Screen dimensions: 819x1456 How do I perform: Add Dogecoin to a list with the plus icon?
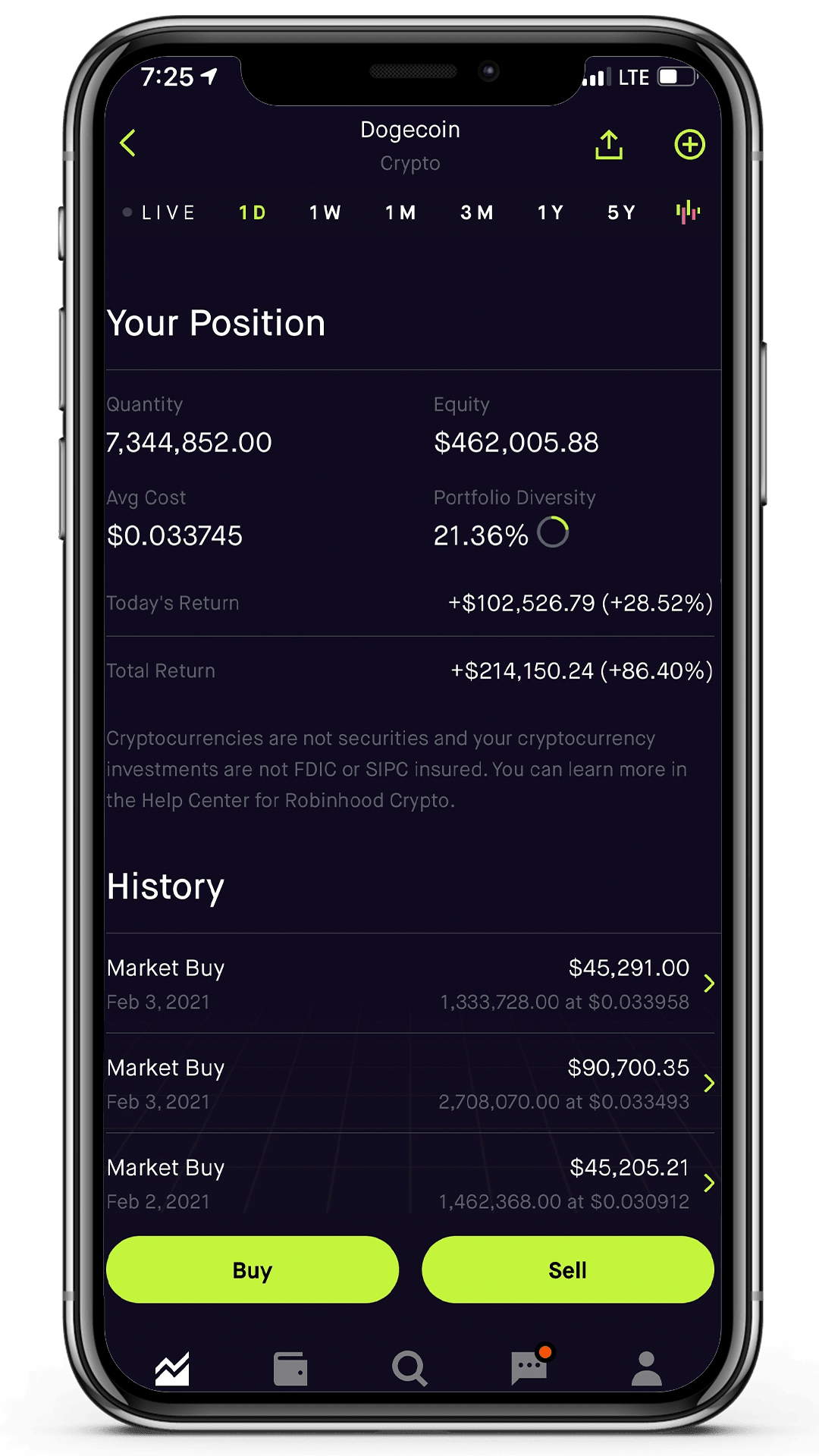689,144
